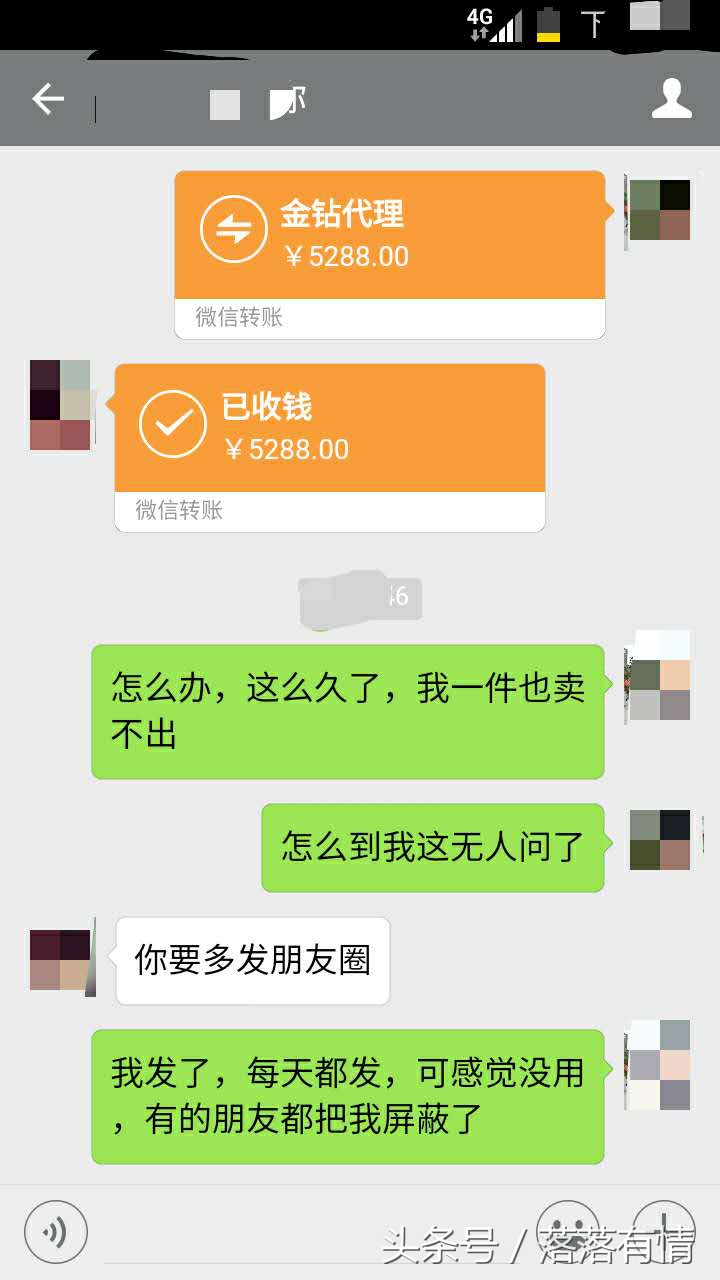Viewport: 720px width, 1280px height.
Task: Open the ¥5288.00 金钻代理 transfer details
Action: coord(390,235)
